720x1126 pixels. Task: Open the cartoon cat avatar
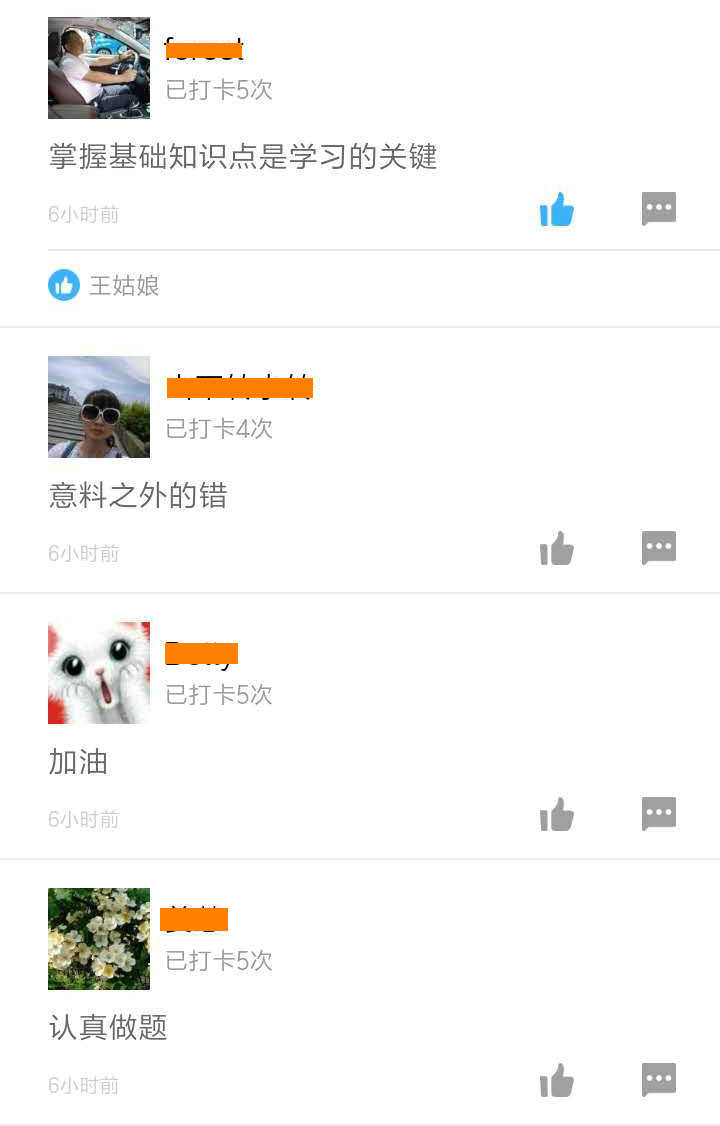98,673
